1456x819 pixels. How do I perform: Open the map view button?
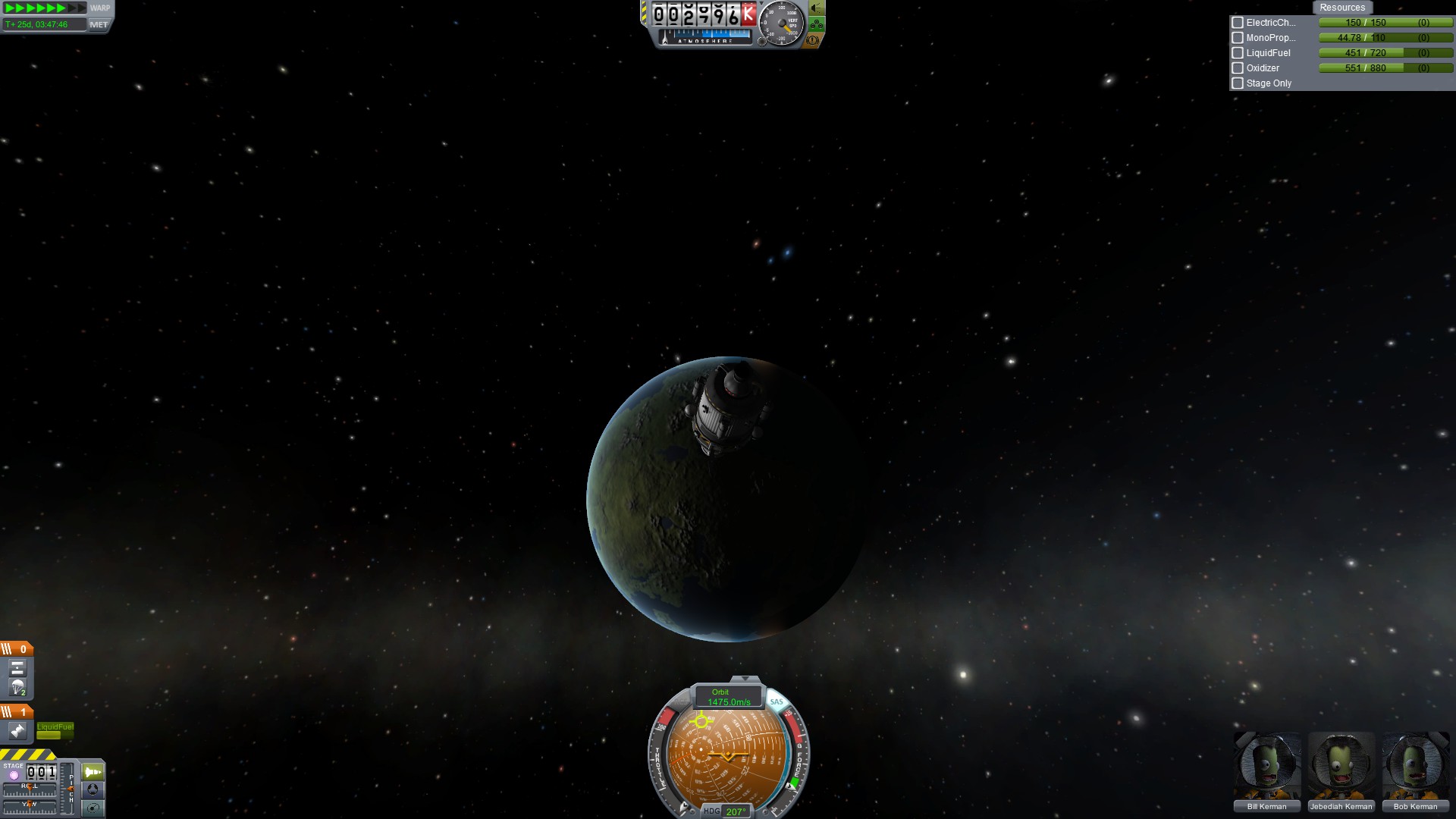[x=93, y=808]
